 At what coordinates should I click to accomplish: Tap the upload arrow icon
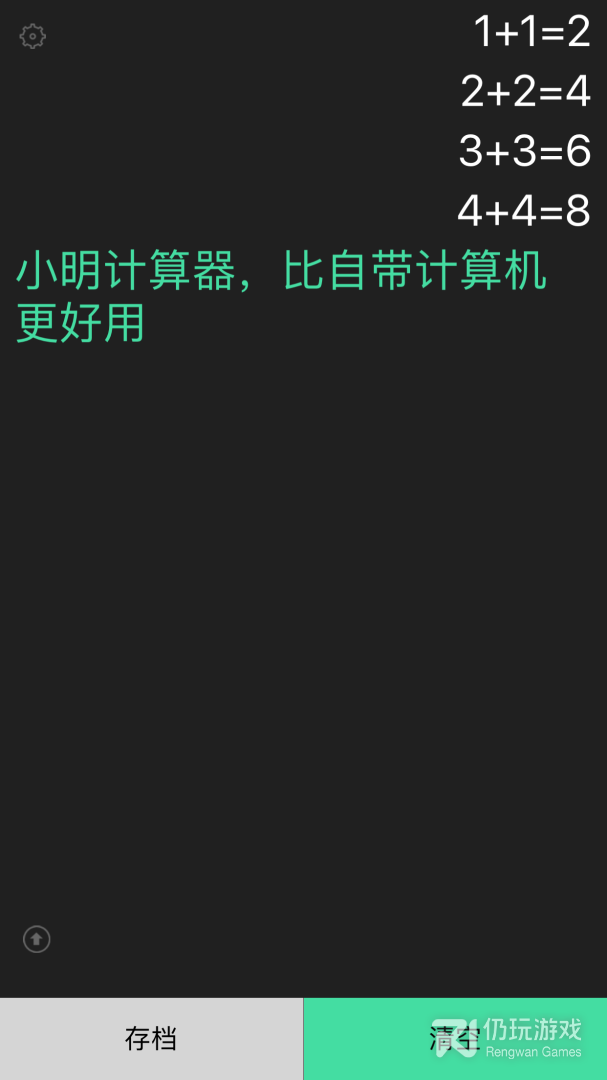coord(37,939)
